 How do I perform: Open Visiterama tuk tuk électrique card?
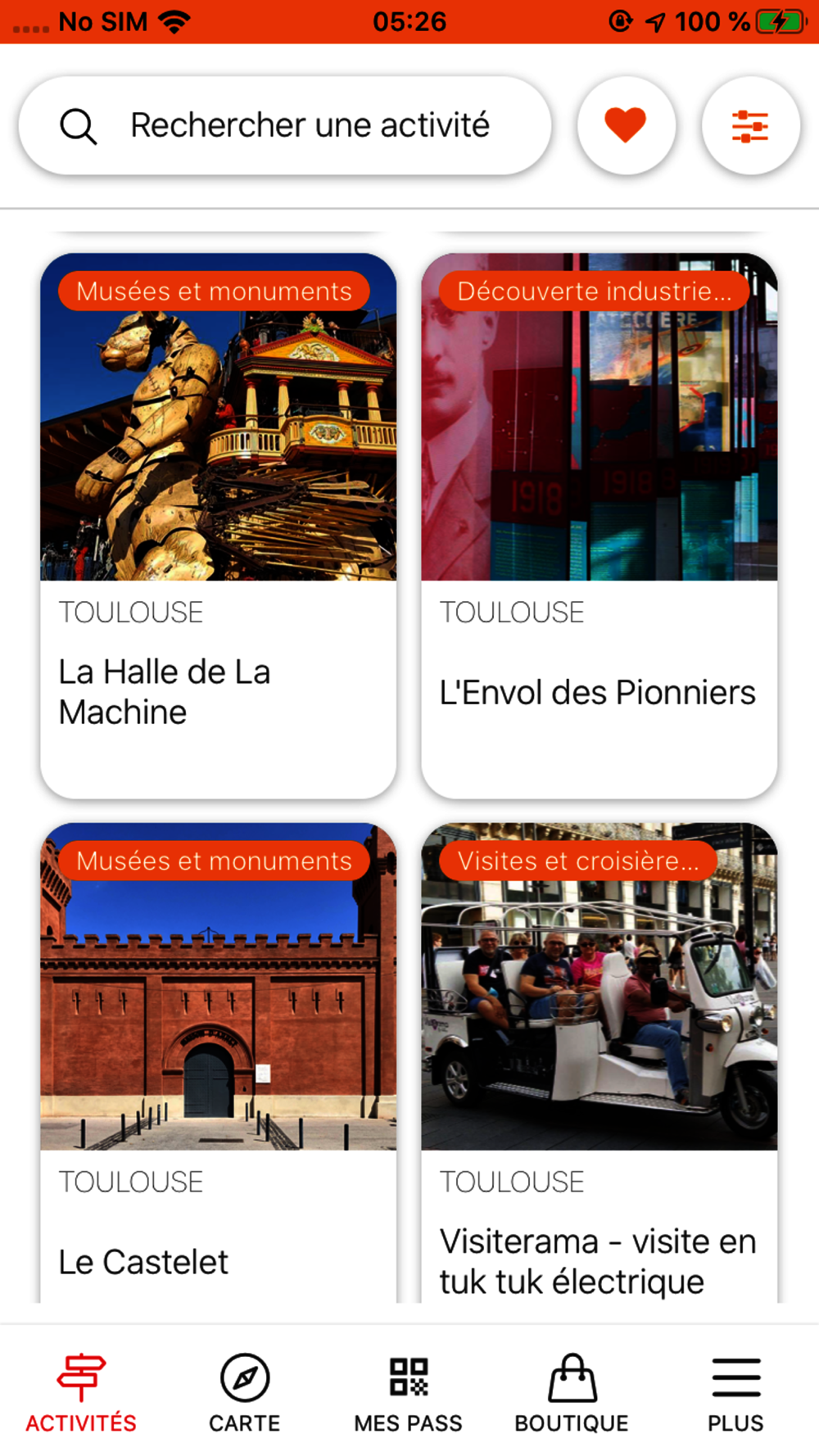599,1065
